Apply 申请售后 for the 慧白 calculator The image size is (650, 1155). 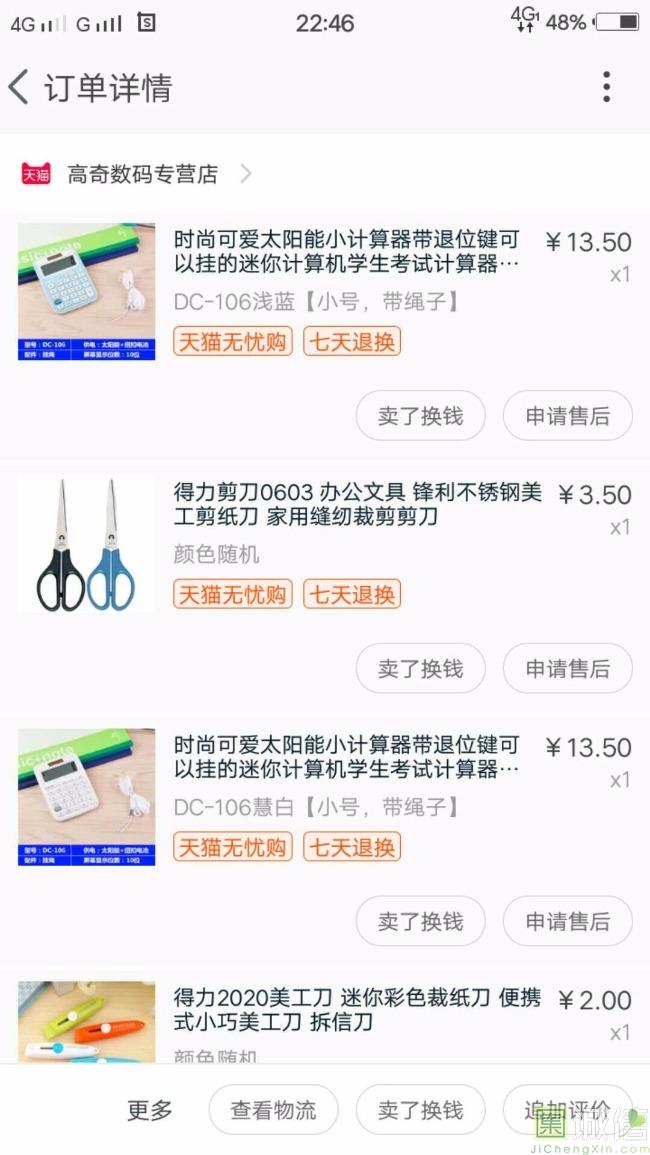click(x=567, y=921)
